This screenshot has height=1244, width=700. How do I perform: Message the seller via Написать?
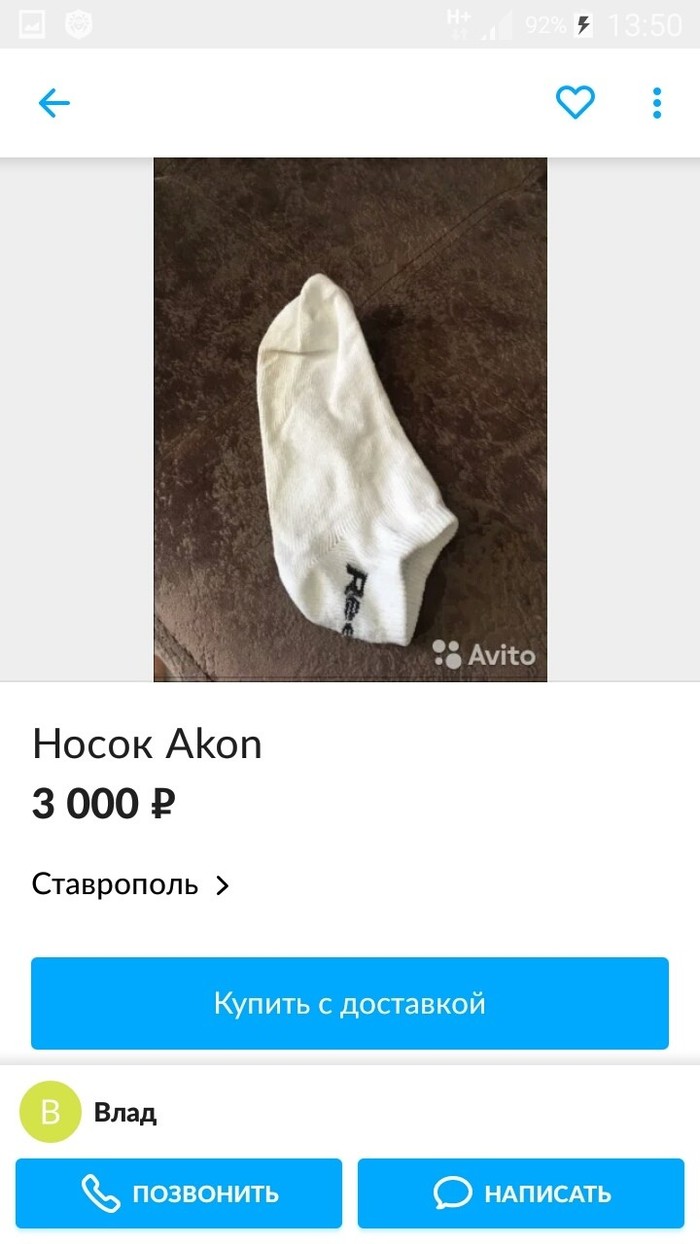pos(521,1193)
